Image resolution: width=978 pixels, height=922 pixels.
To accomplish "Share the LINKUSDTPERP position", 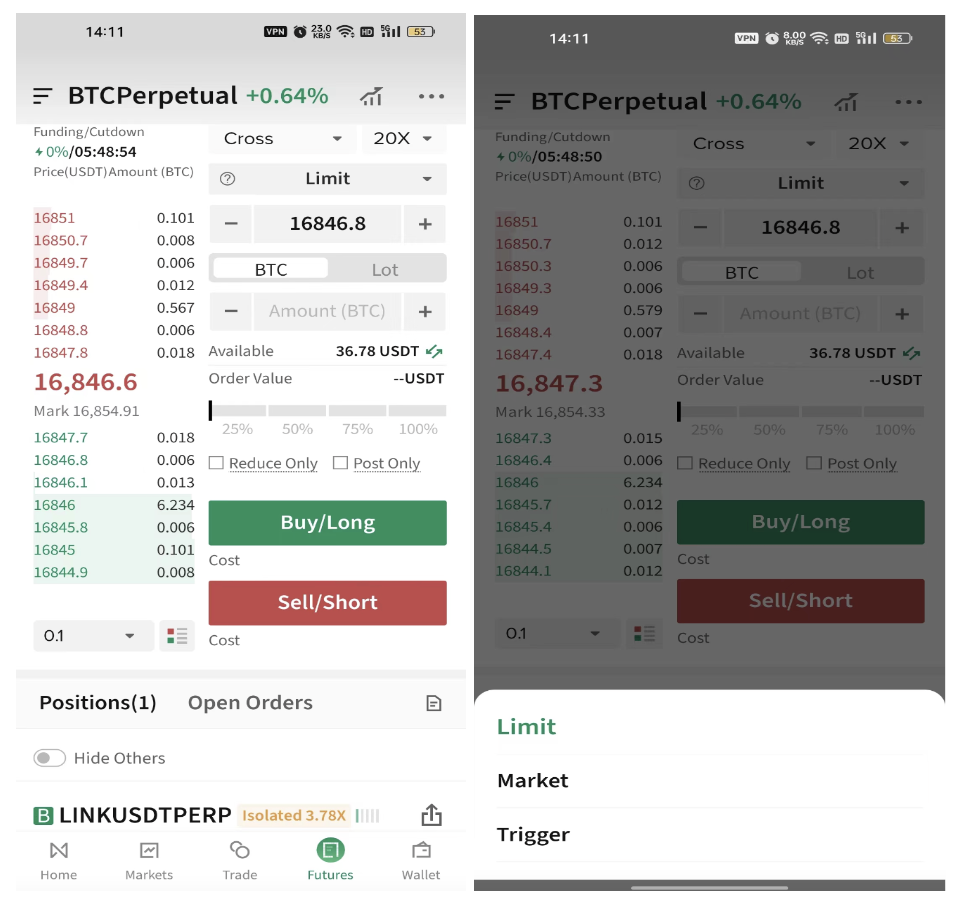I will coord(431,815).
